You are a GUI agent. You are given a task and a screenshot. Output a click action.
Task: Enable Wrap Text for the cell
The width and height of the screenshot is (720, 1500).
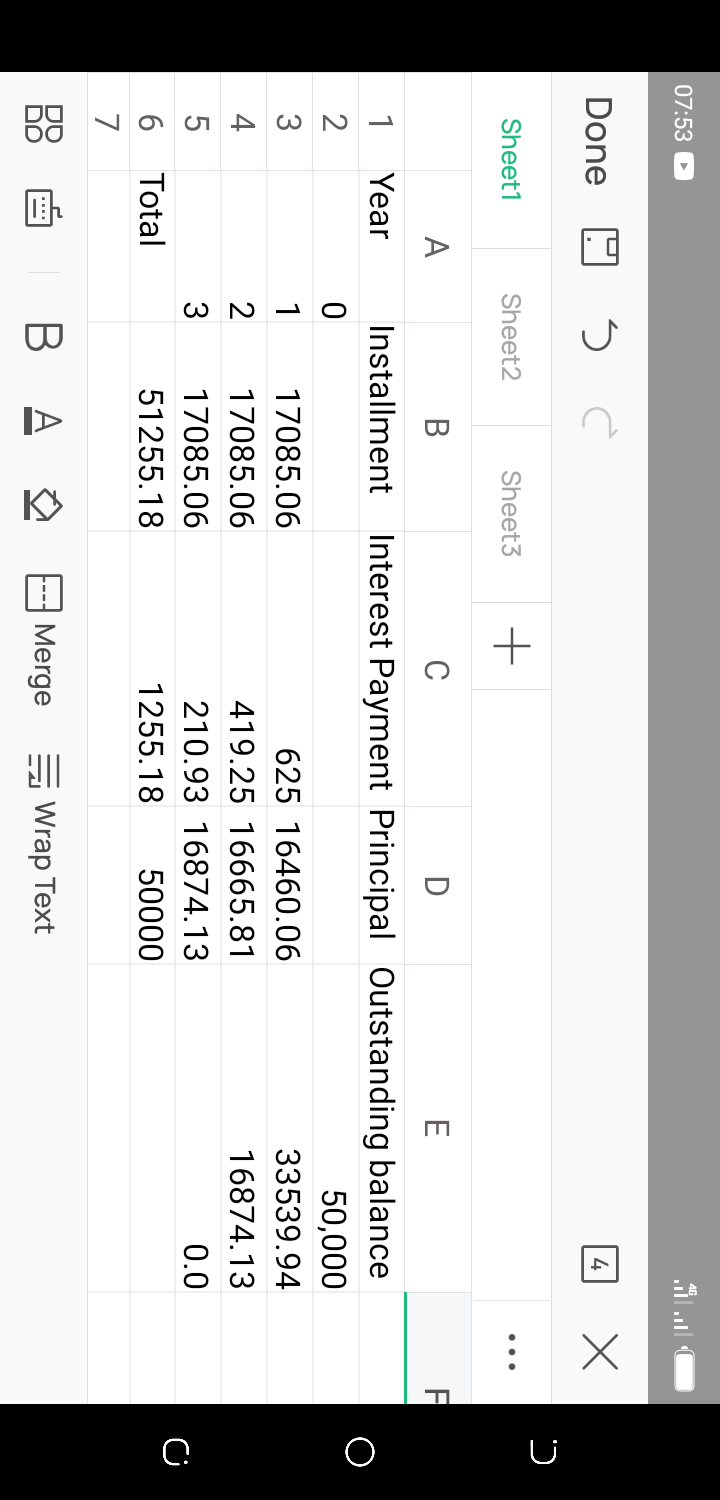pyautogui.click(x=44, y=843)
